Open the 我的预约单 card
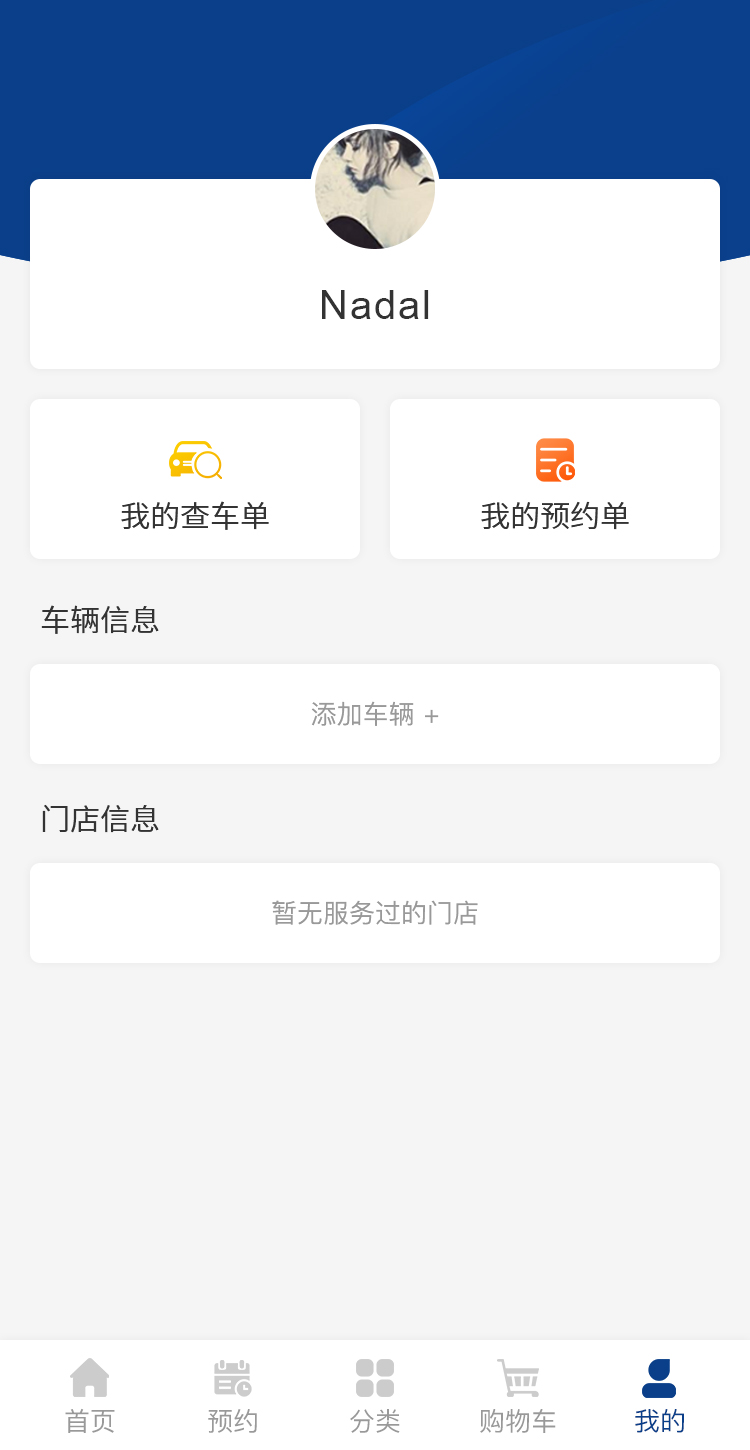750x1450 pixels. coord(555,480)
